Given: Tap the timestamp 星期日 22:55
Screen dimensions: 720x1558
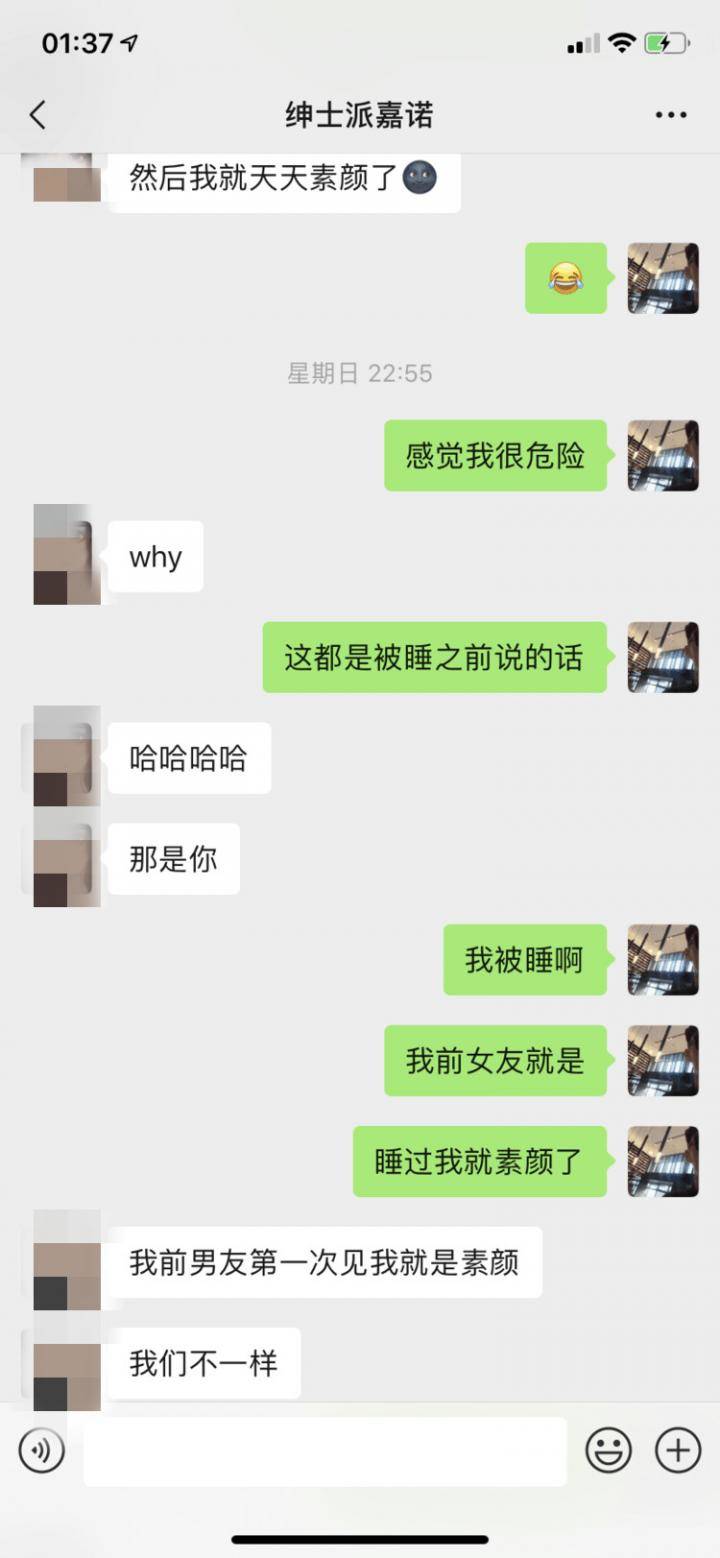Looking at the screenshot, I should click(x=358, y=373).
